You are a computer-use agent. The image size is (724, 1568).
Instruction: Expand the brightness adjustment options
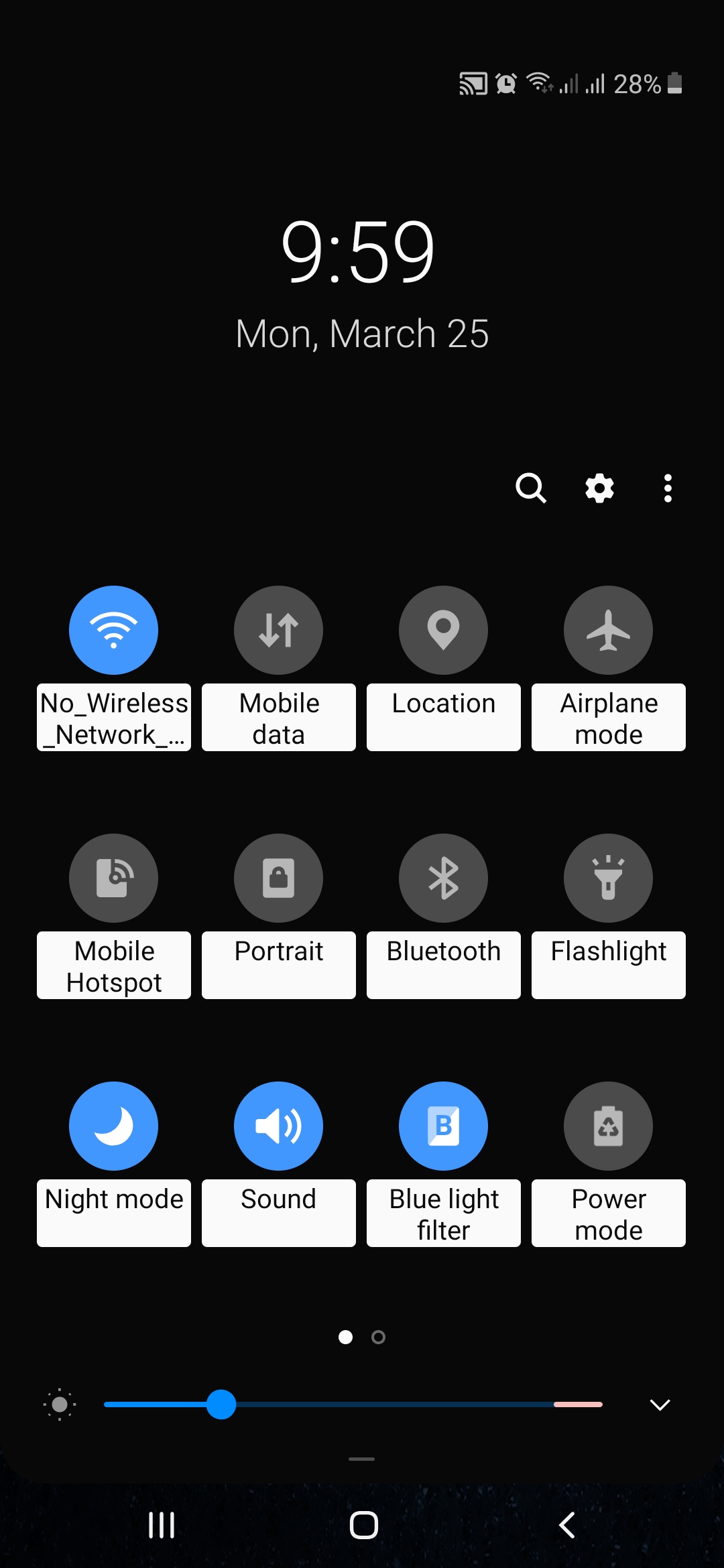pyautogui.click(x=660, y=1404)
